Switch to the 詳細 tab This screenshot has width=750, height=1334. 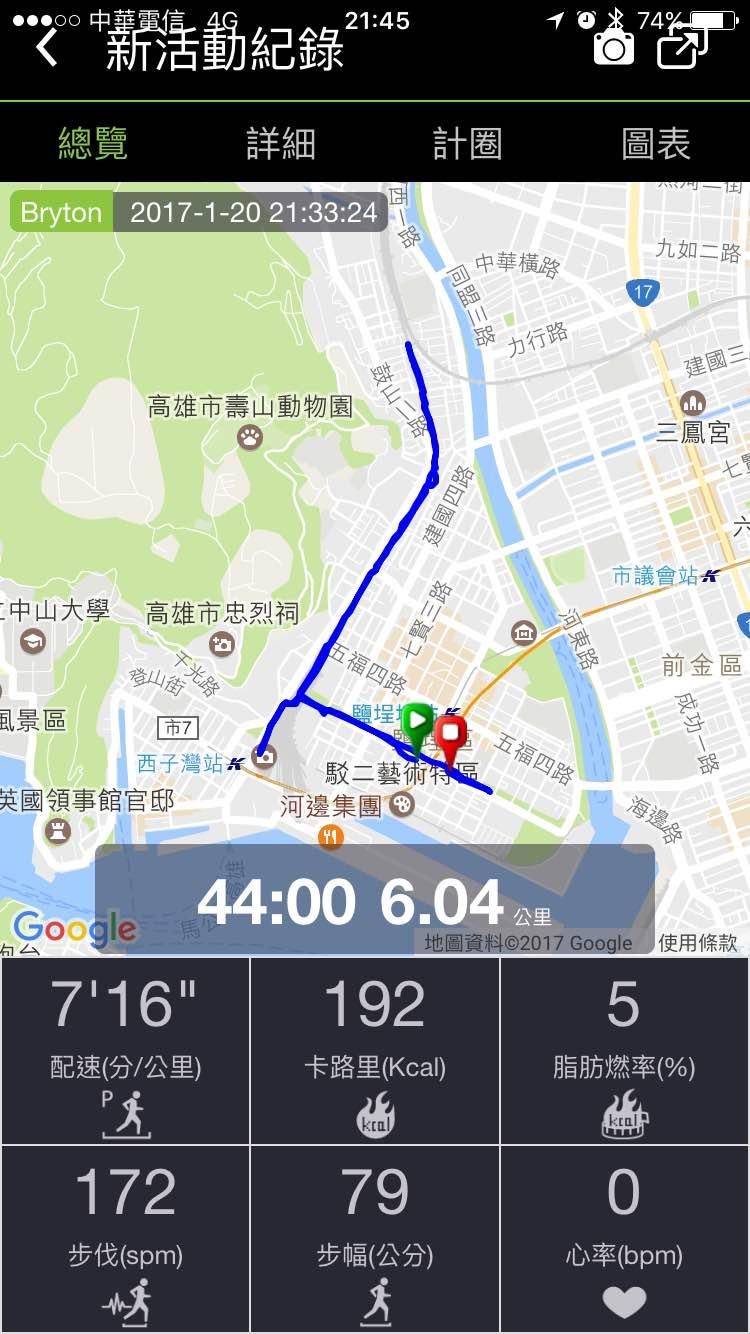click(x=281, y=143)
